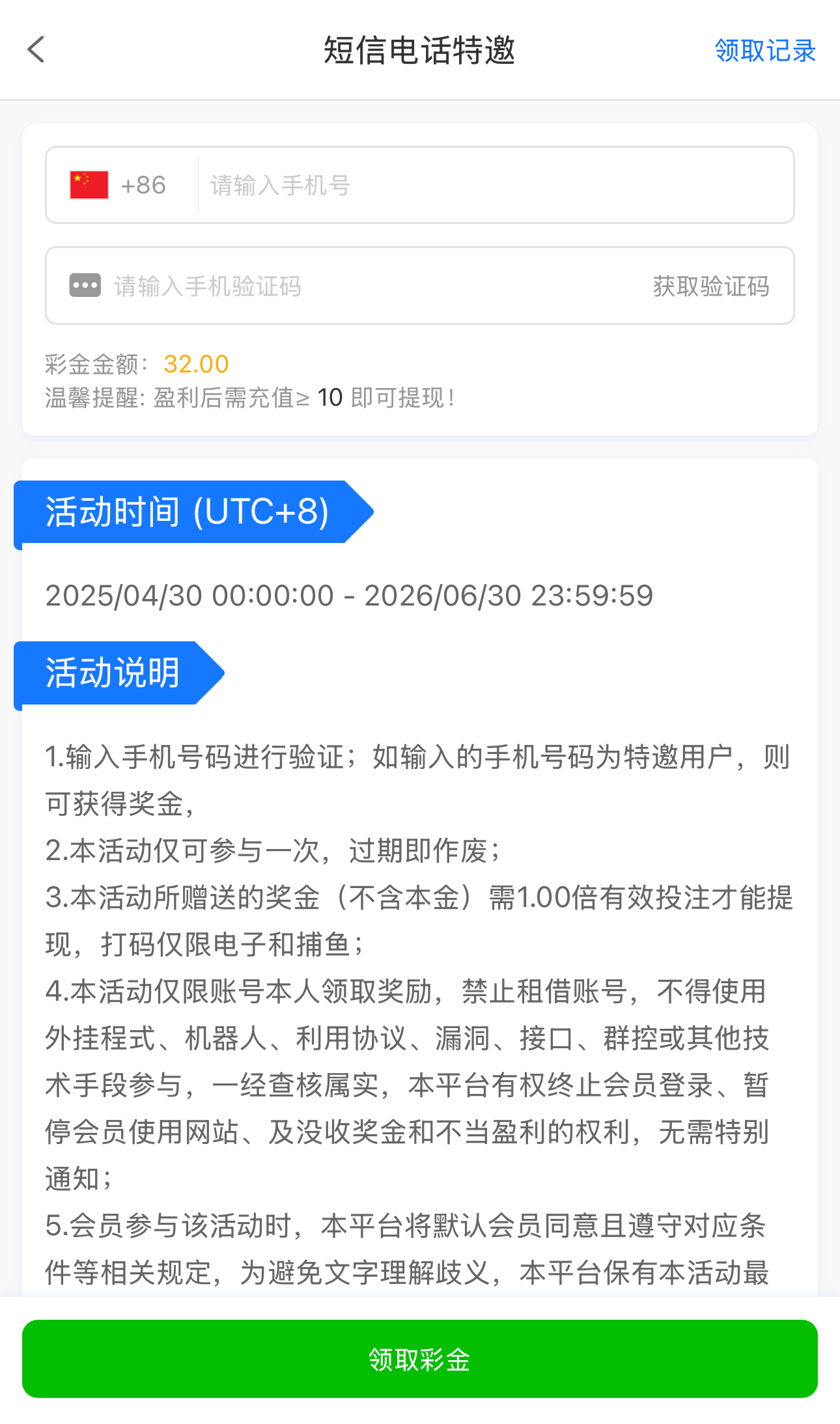Screen dimensions: 840x1424
Task: Tap 获取验证码 to request a code
Action: [x=710, y=286]
